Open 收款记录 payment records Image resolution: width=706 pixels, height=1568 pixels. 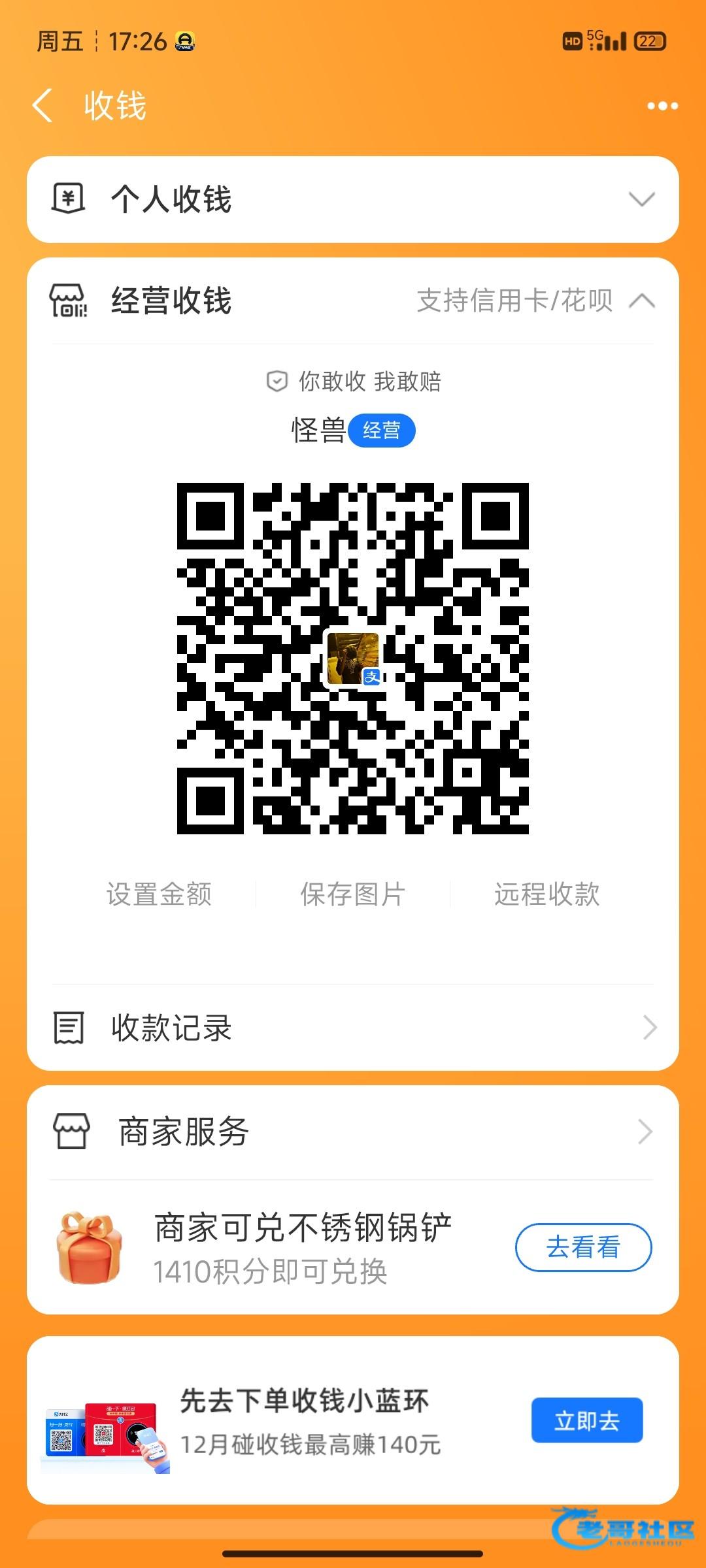[353, 1028]
